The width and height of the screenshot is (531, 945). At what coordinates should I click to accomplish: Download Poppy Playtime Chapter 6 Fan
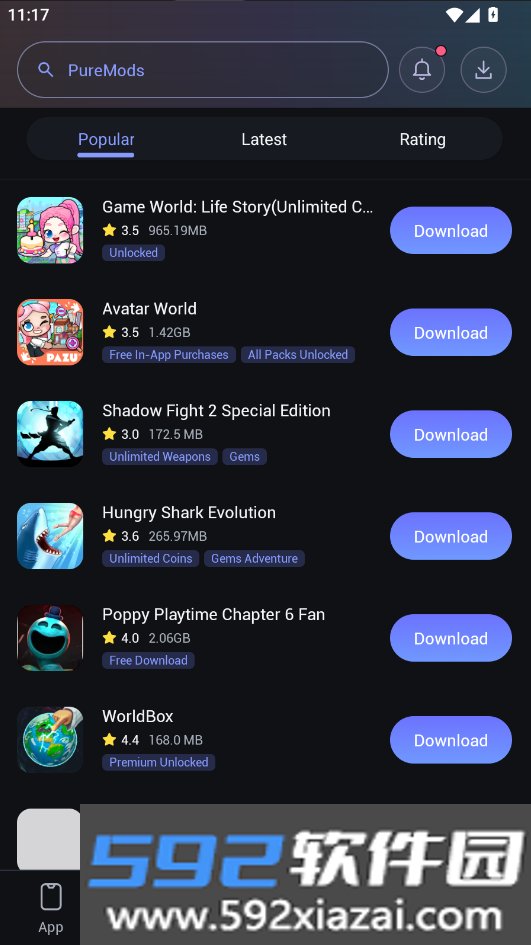click(x=451, y=638)
